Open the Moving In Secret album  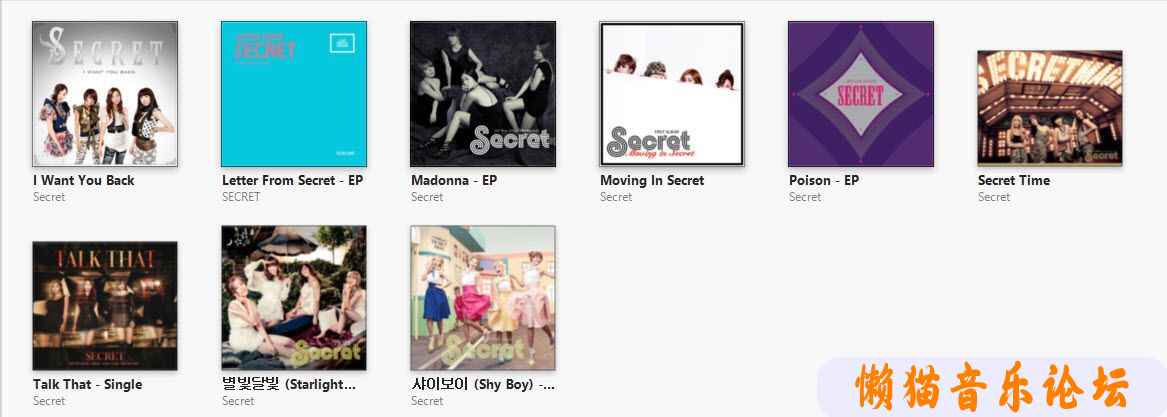672,94
